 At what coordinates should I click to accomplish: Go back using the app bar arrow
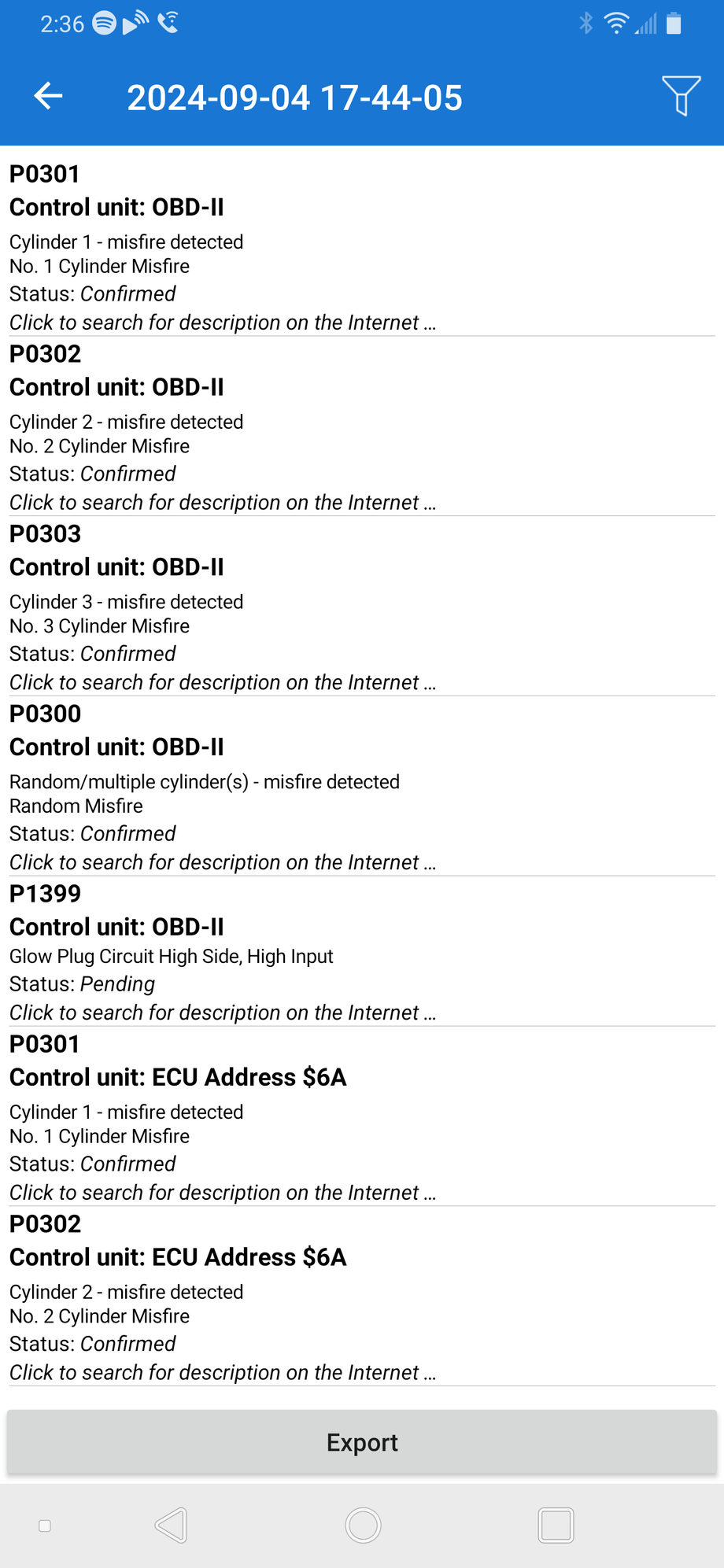(x=49, y=96)
